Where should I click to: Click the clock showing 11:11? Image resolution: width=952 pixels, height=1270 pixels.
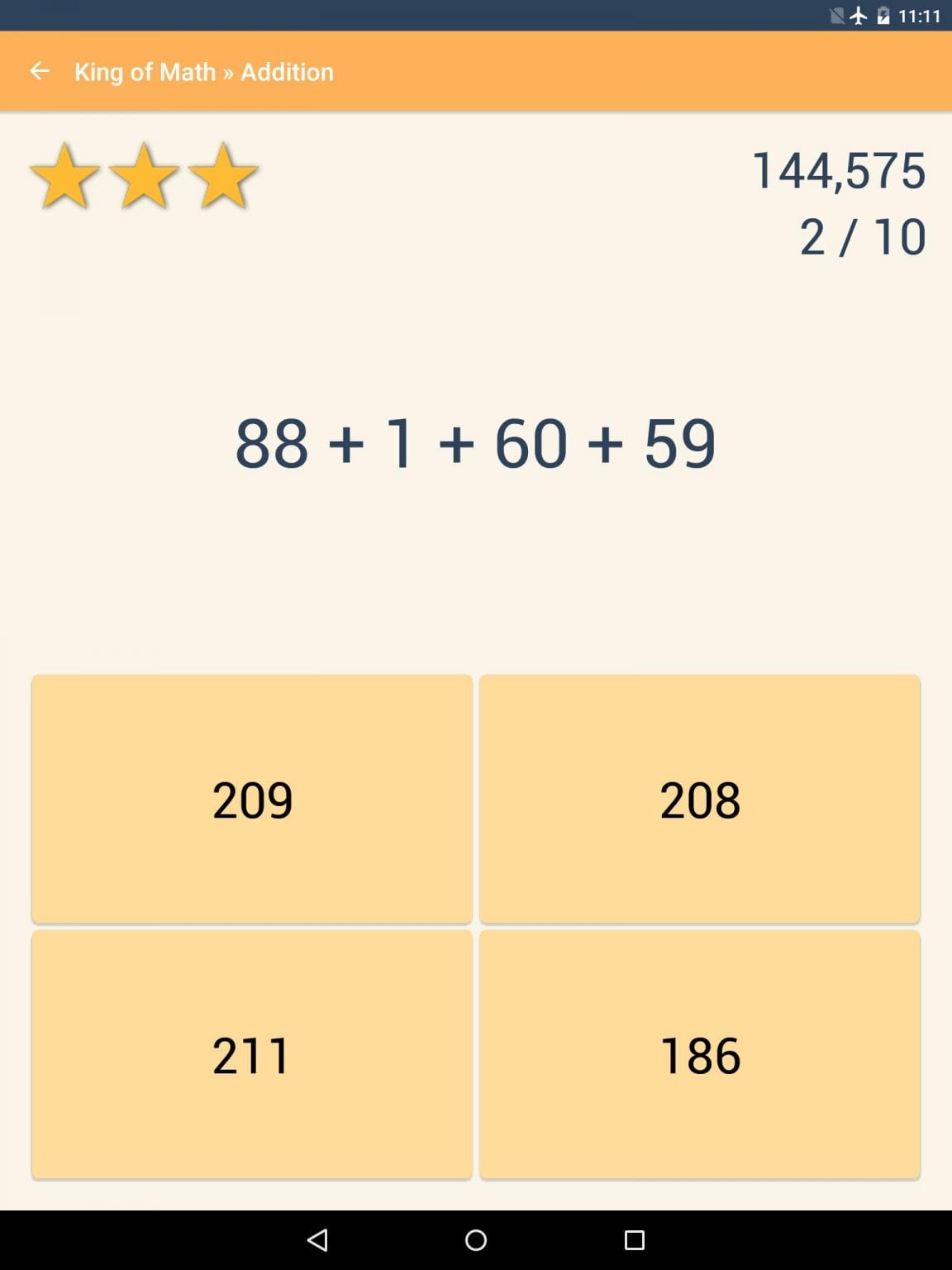click(919, 14)
